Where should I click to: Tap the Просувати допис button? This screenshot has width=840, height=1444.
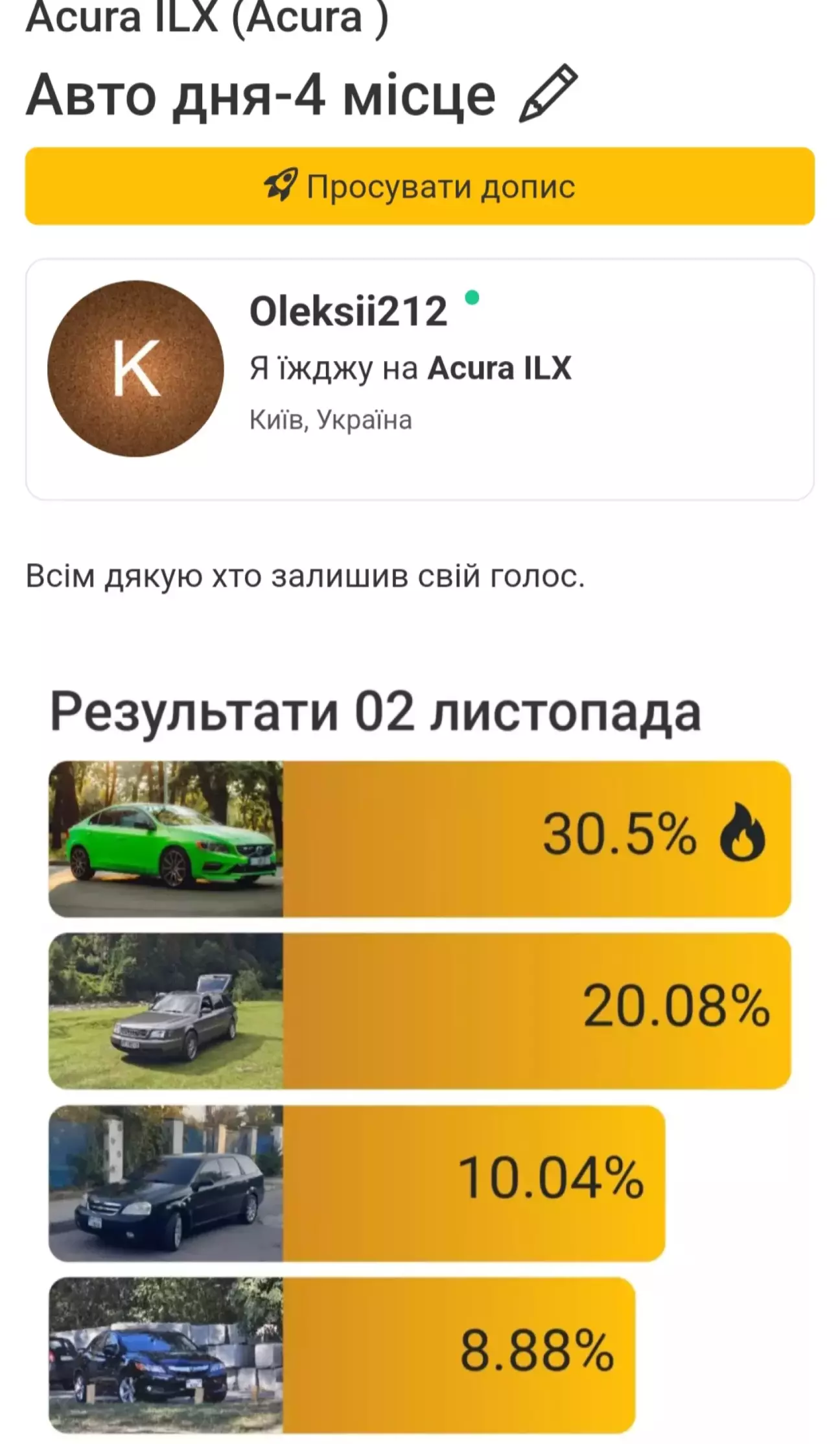tap(419, 186)
